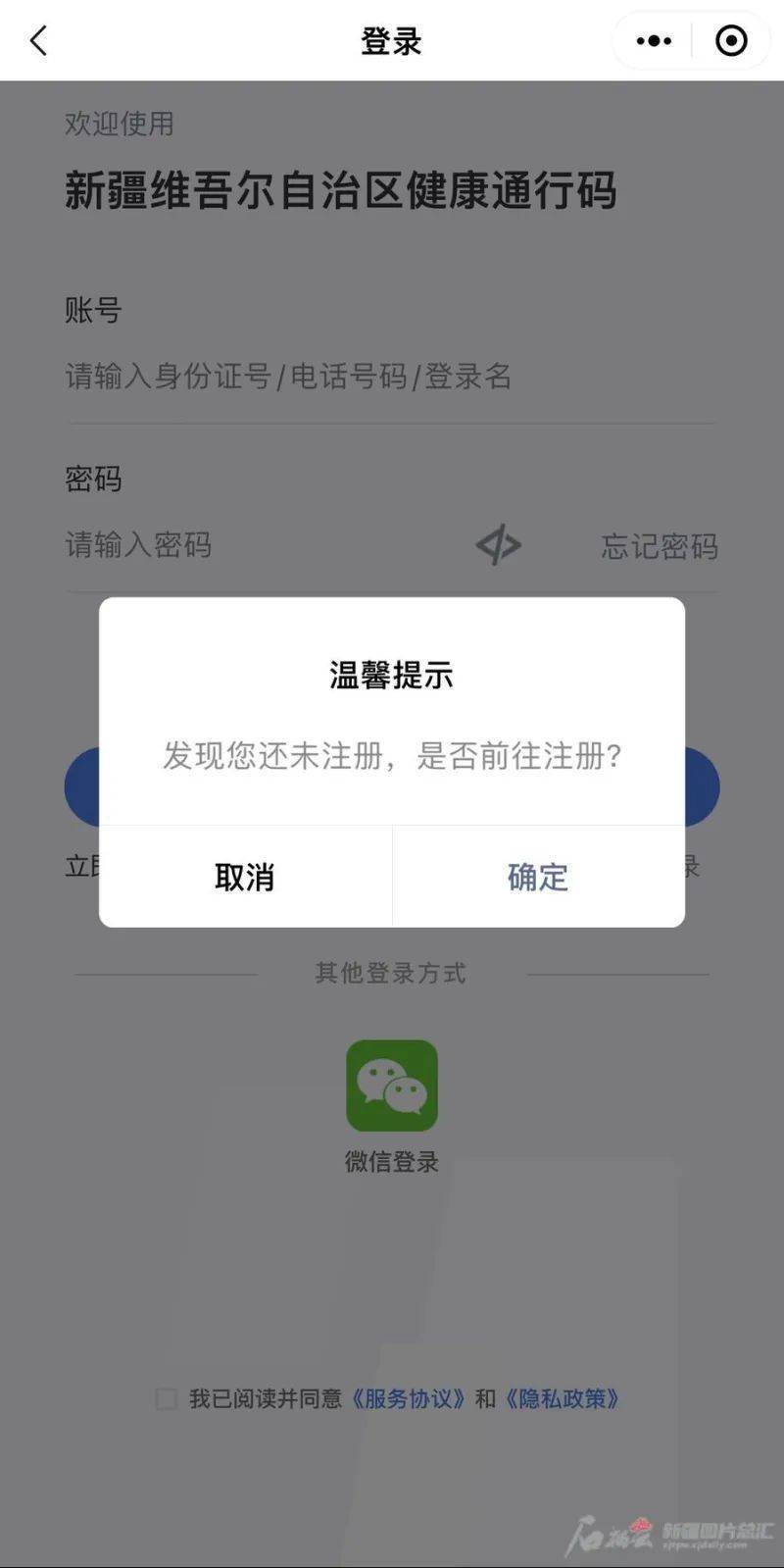Close the mini program with the circle icon
Screen dimensions: 784x1568
[x=731, y=41]
